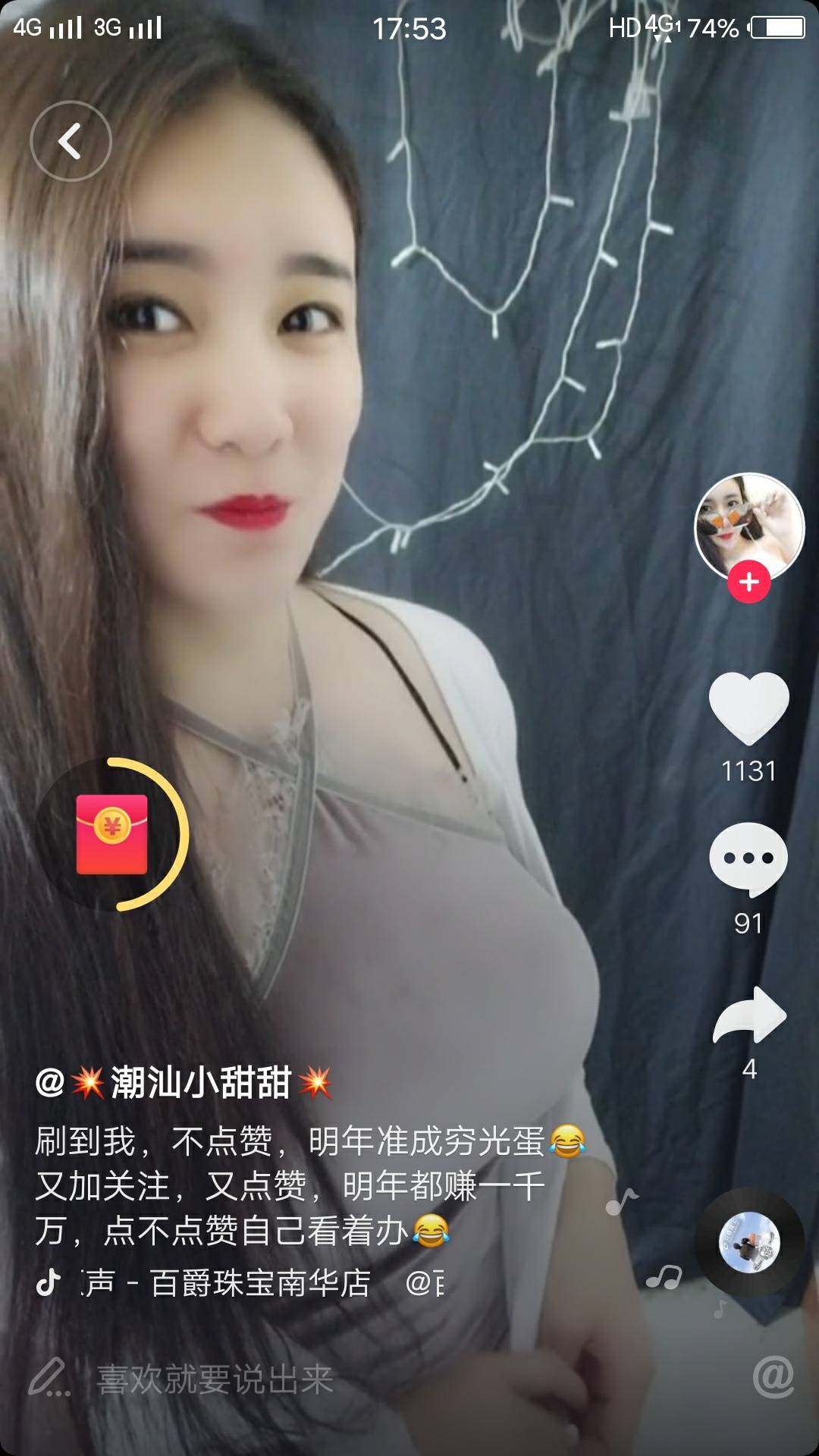
Task: Open the red envelope reward icon
Action: tap(112, 834)
